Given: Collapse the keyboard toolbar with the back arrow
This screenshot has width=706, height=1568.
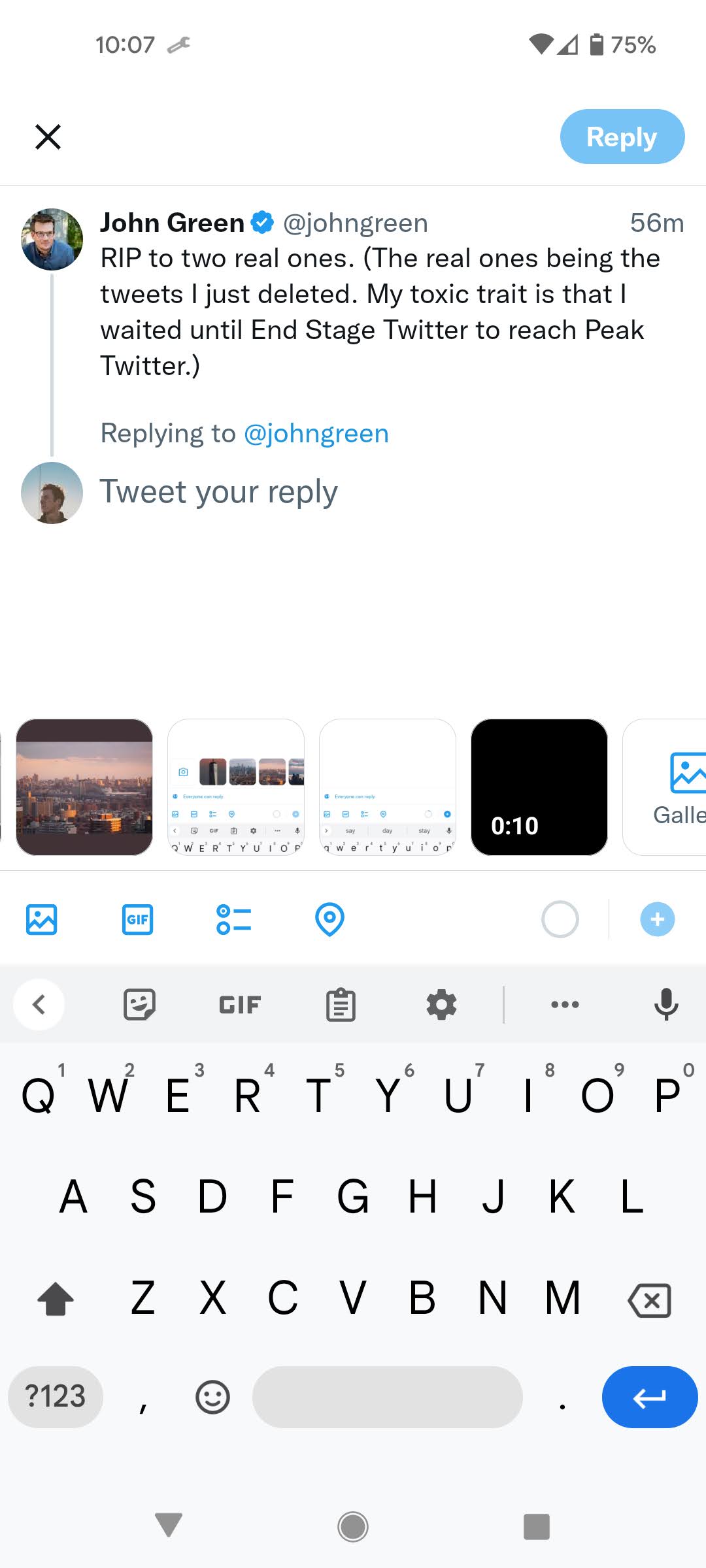Looking at the screenshot, I should pos(39,1004).
